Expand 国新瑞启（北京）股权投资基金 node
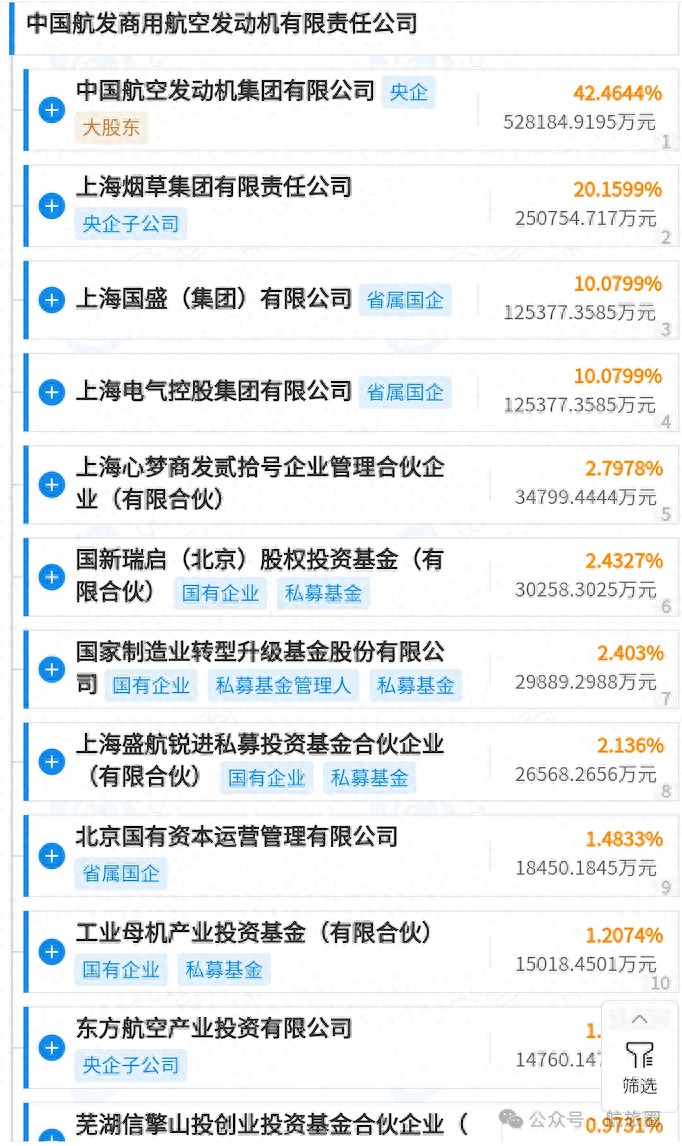The width and height of the screenshot is (682, 1146). coord(51,577)
